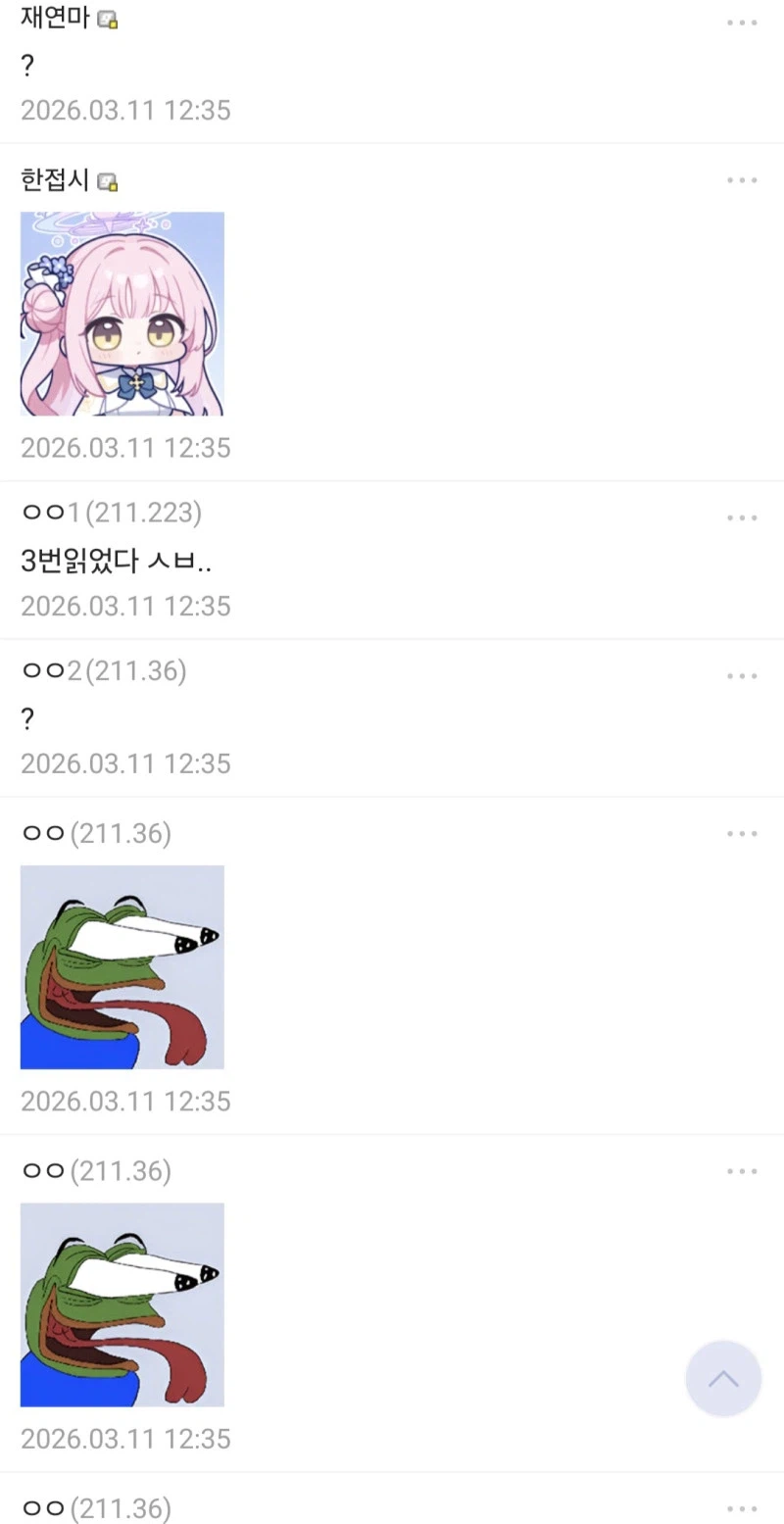Click the options icon on ㅇㅇ1's comment

[742, 517]
